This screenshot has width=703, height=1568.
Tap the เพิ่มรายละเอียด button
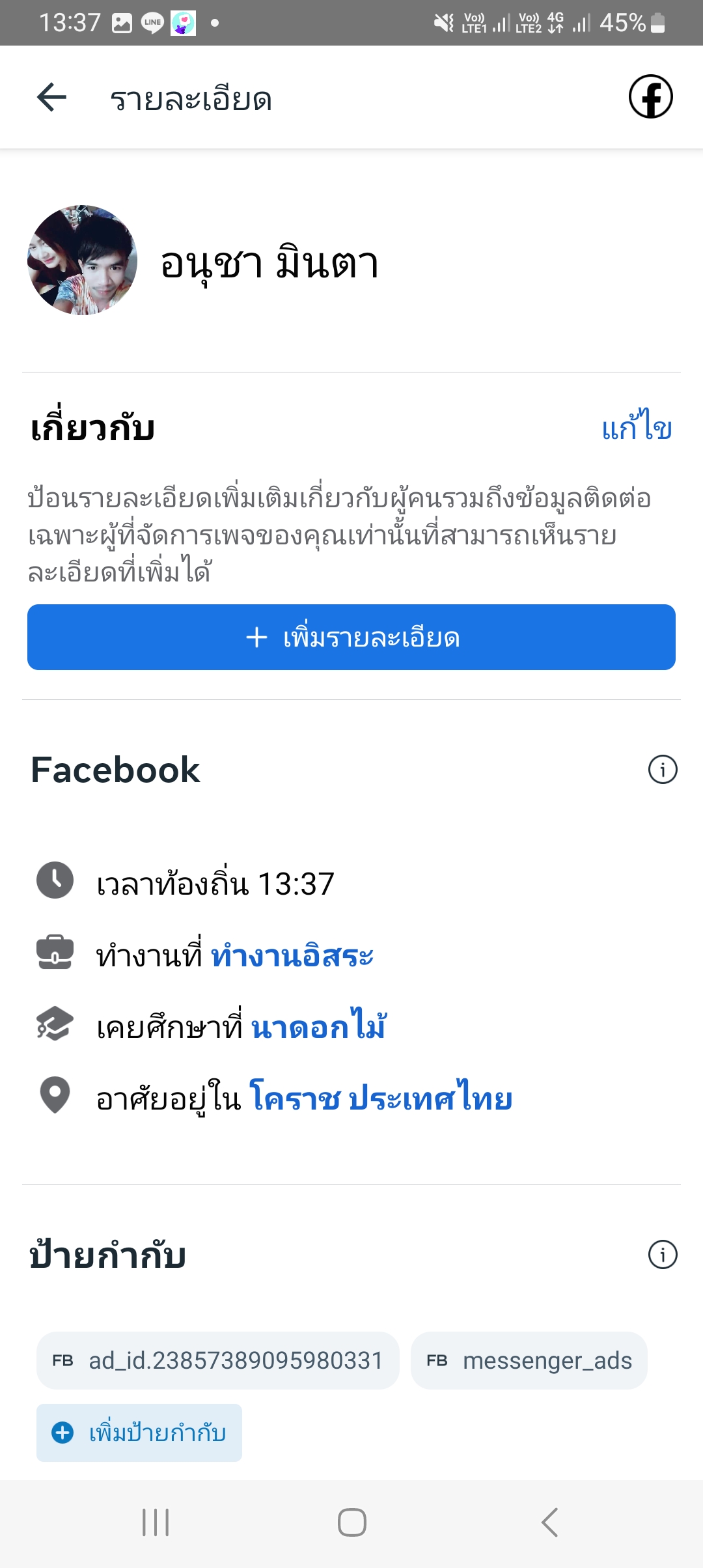click(351, 637)
